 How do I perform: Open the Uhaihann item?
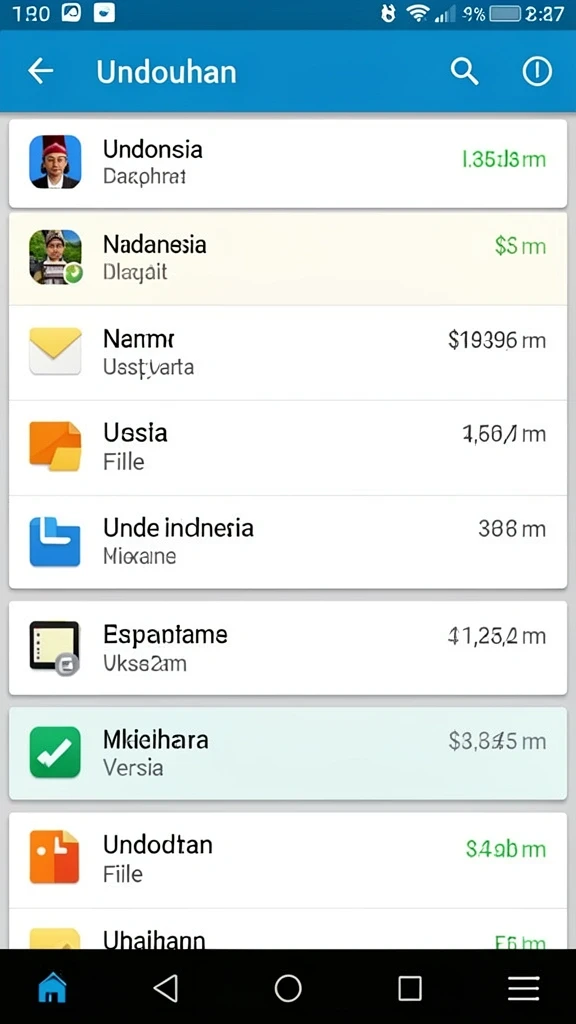[x=288, y=929]
